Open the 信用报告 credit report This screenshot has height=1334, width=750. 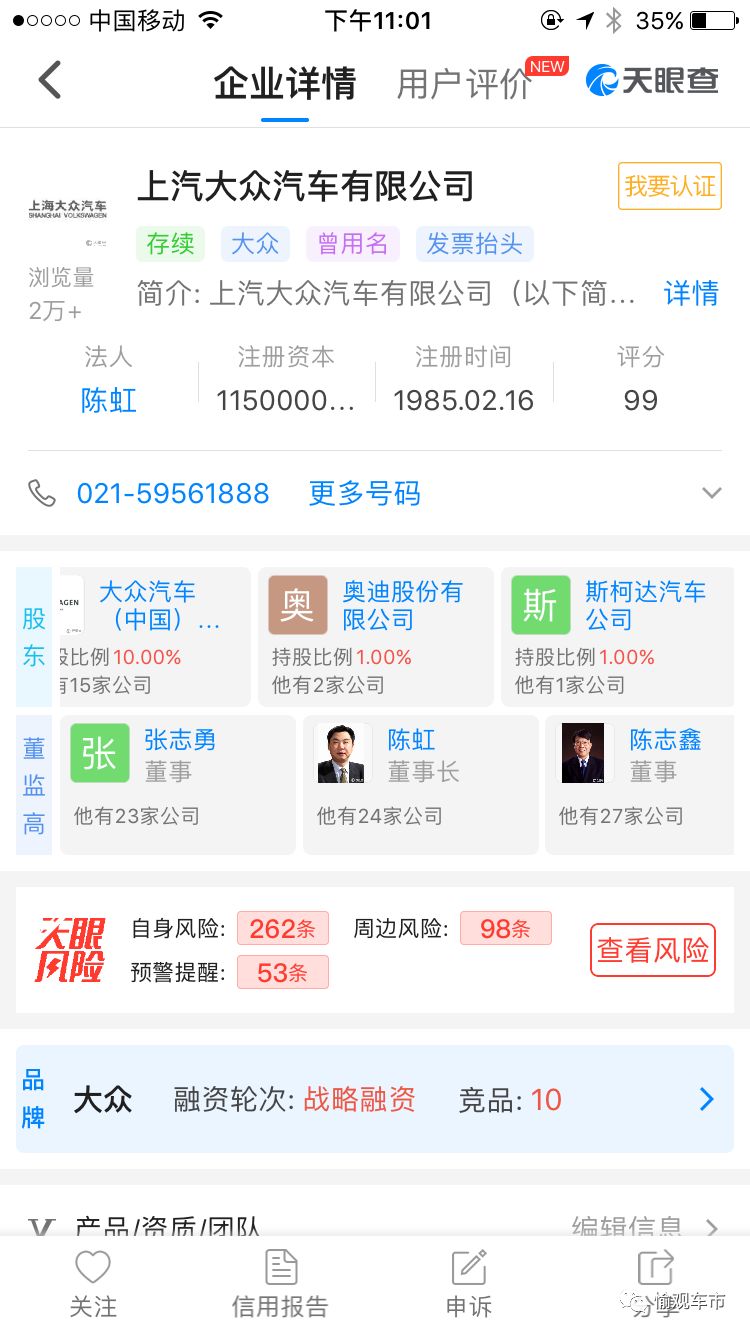[280, 1284]
